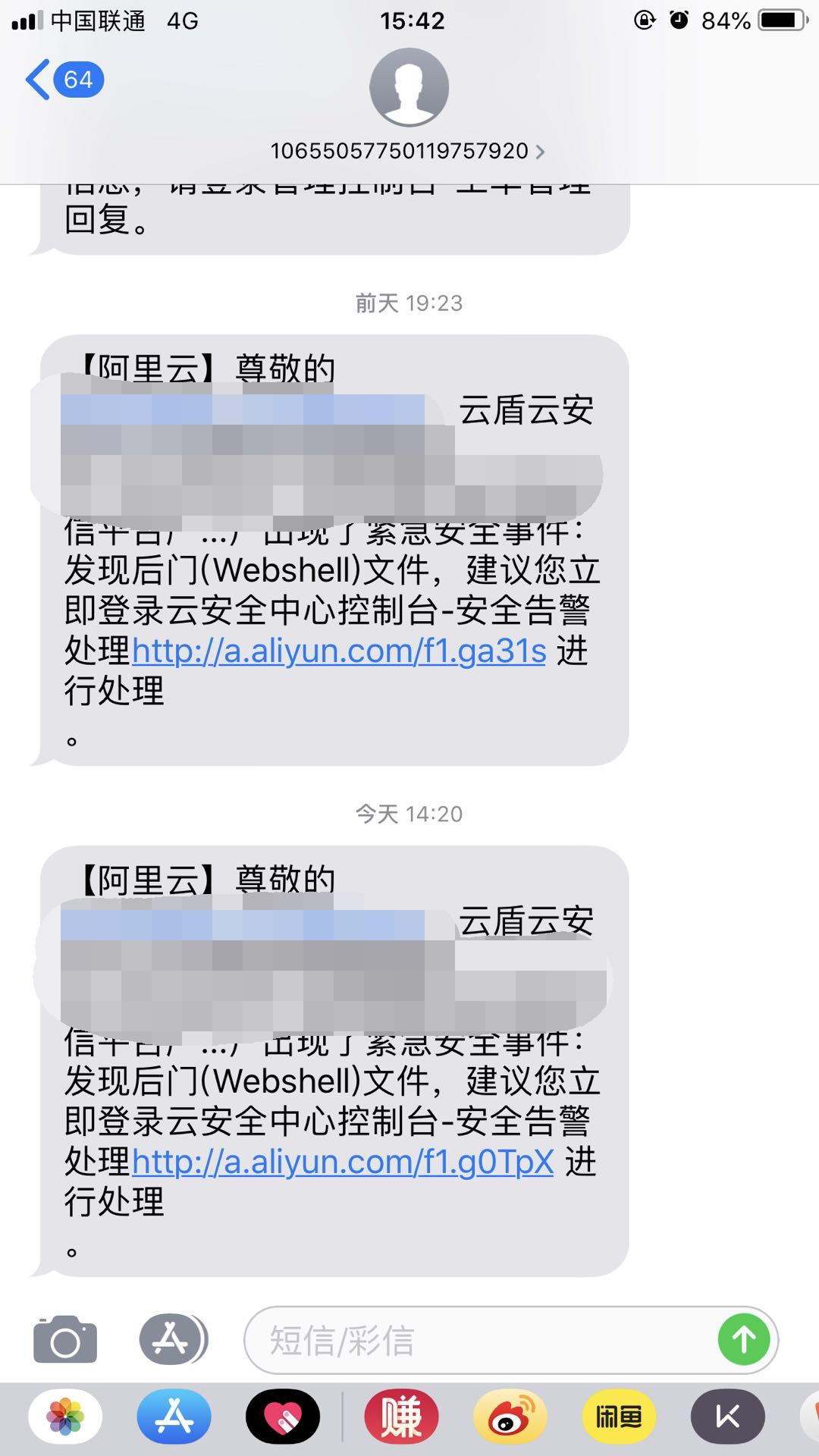This screenshot has width=819, height=1456.
Task: Open the K app in the drawer
Action: pyautogui.click(x=726, y=1417)
